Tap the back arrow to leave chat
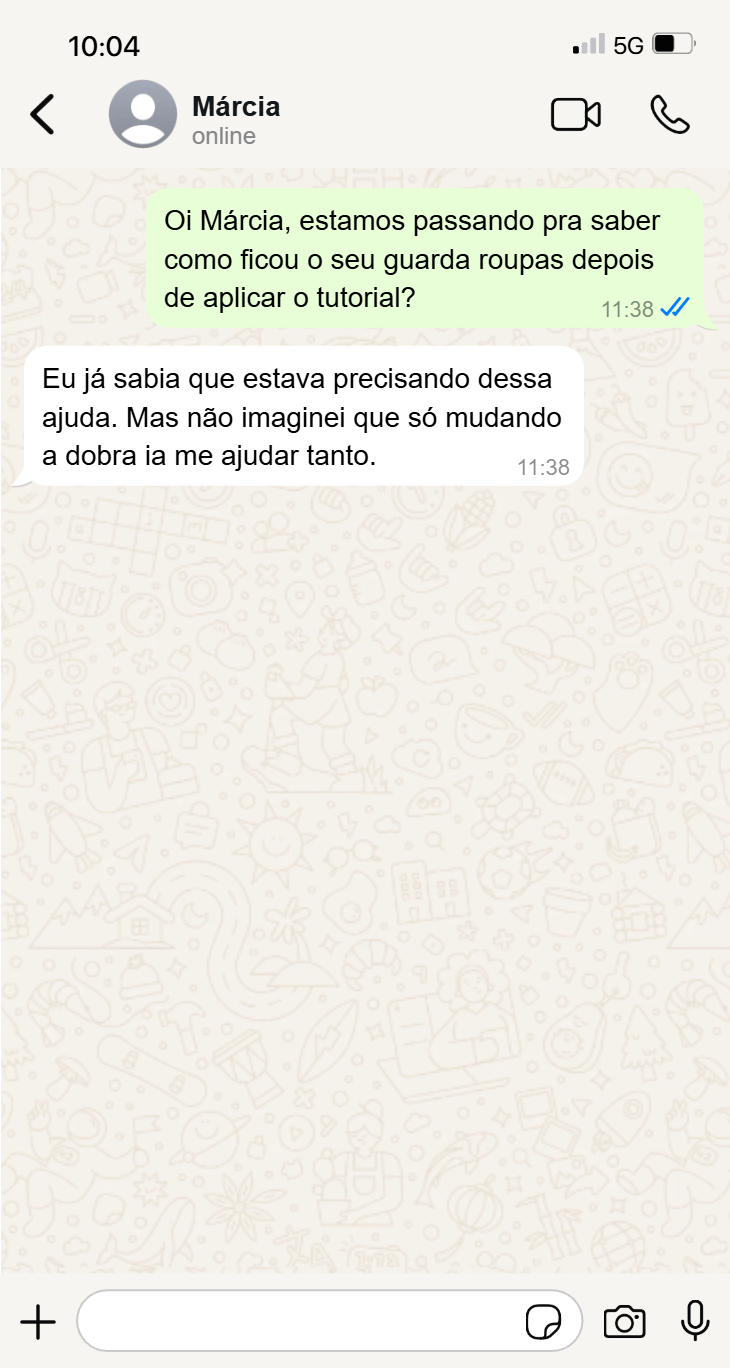 coord(42,115)
